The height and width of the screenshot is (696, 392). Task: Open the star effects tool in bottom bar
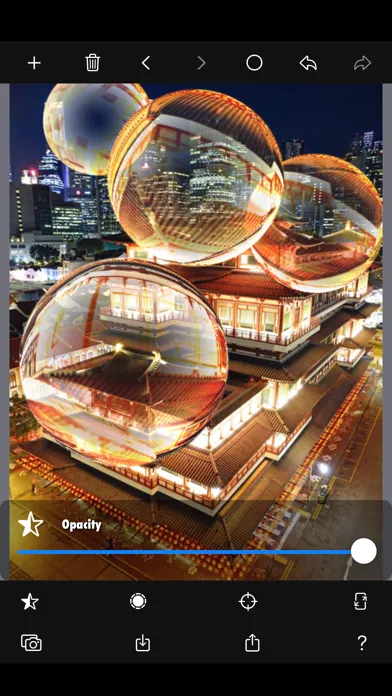[30, 601]
